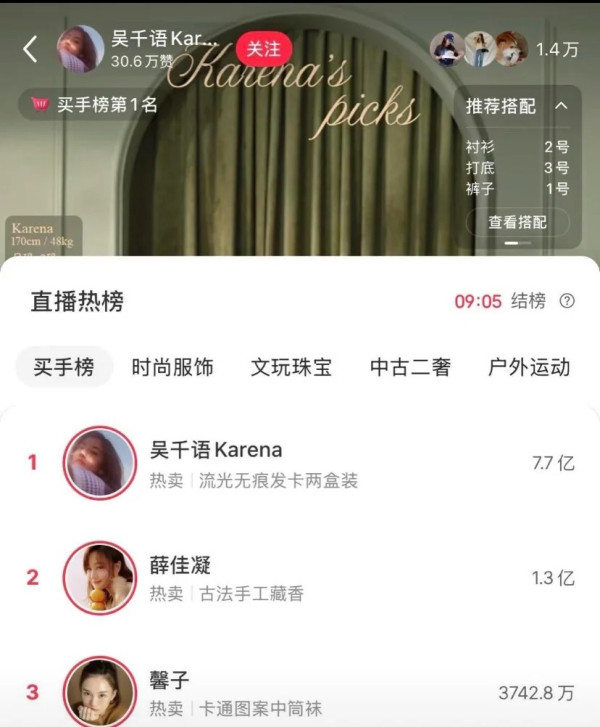The image size is (600, 727).
Task: Switch to the 户外运动 tab
Action: click(x=529, y=367)
